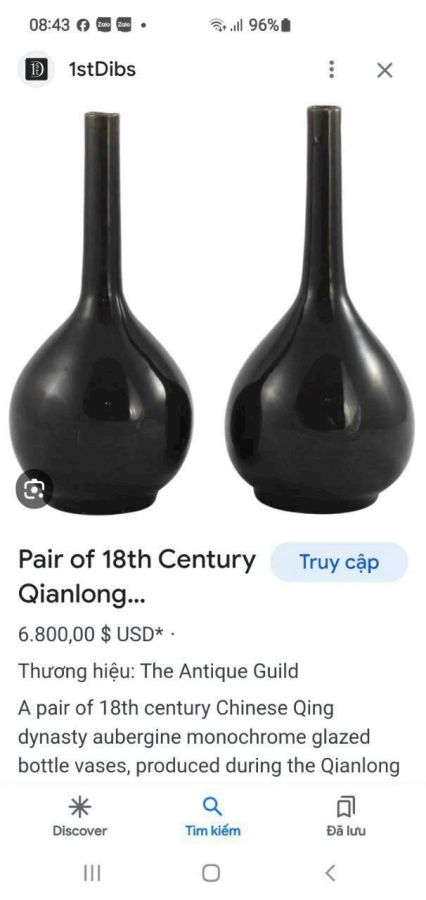The width and height of the screenshot is (426, 900).
Task: Close the image result view
Action: (384, 70)
